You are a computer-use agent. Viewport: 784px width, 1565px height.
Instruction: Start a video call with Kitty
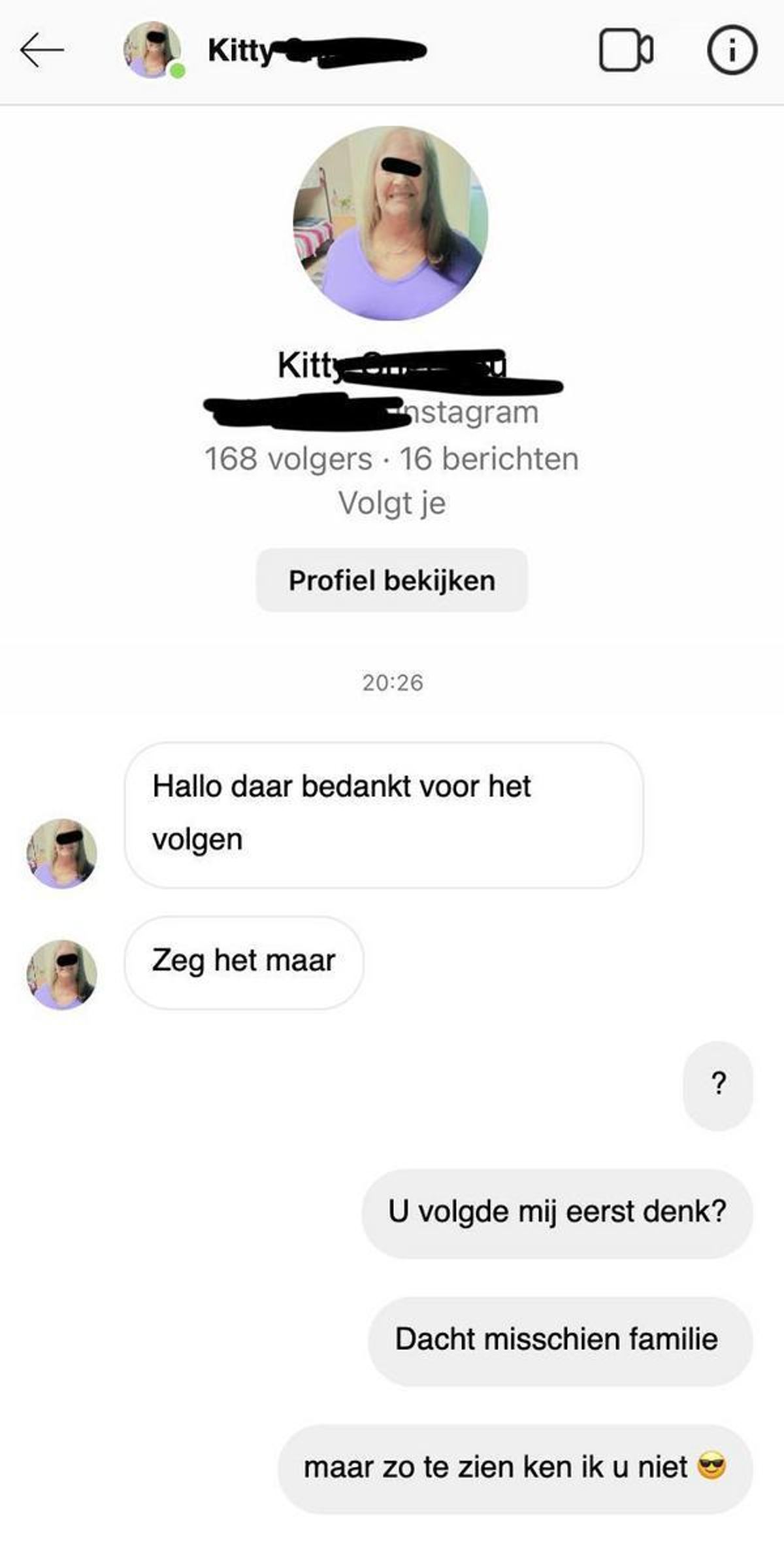click(x=625, y=50)
